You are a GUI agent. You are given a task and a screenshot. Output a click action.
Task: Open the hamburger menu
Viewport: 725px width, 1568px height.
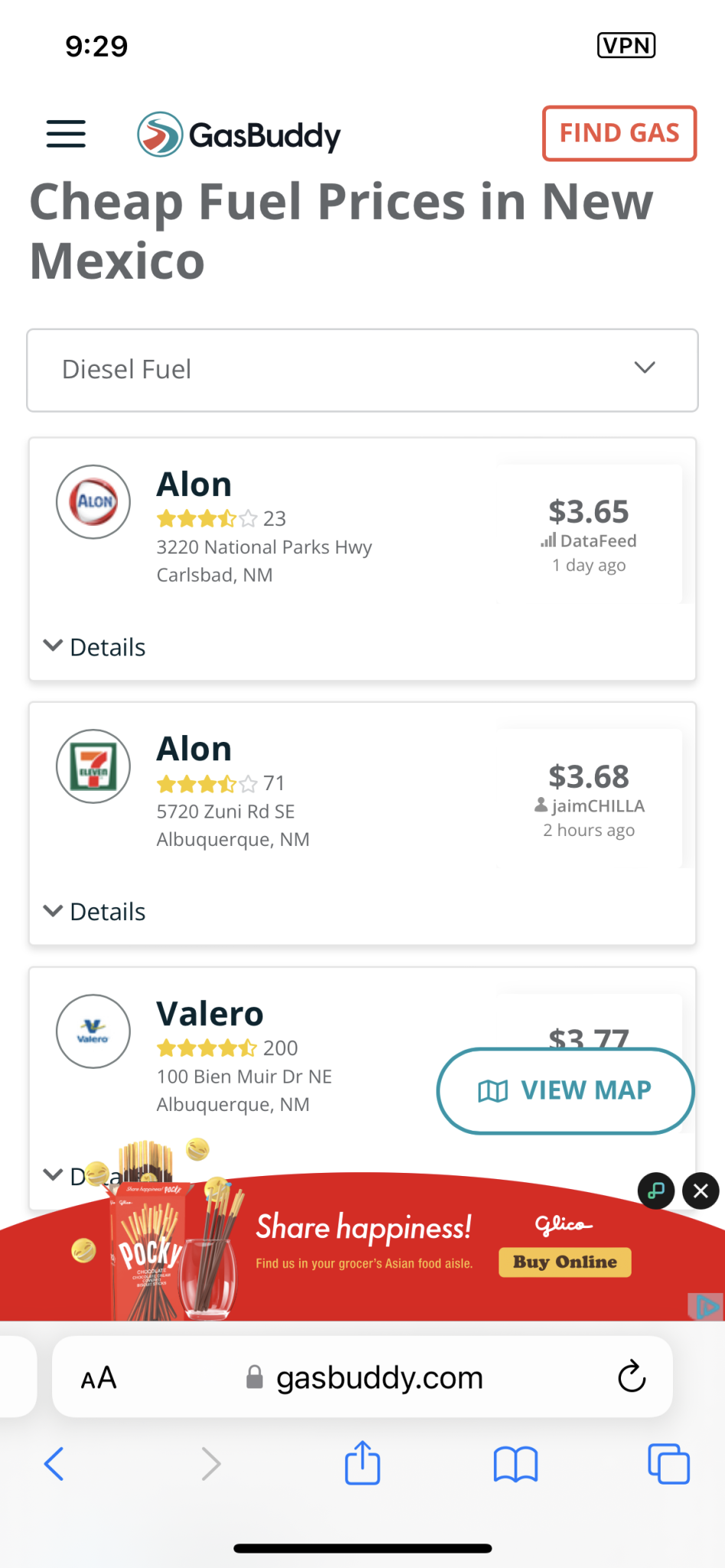click(66, 134)
